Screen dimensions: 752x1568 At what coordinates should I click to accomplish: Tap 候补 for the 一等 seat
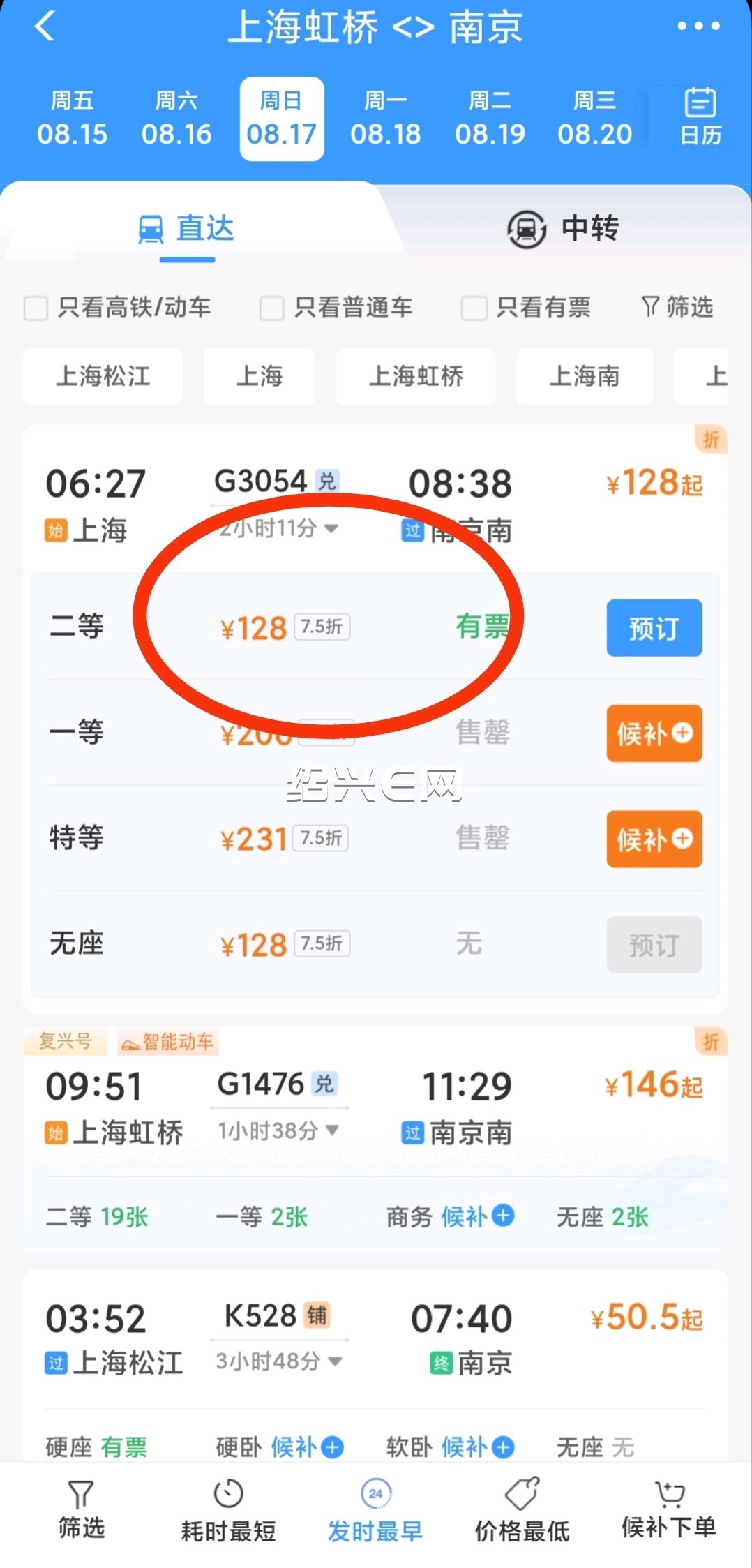tap(654, 733)
